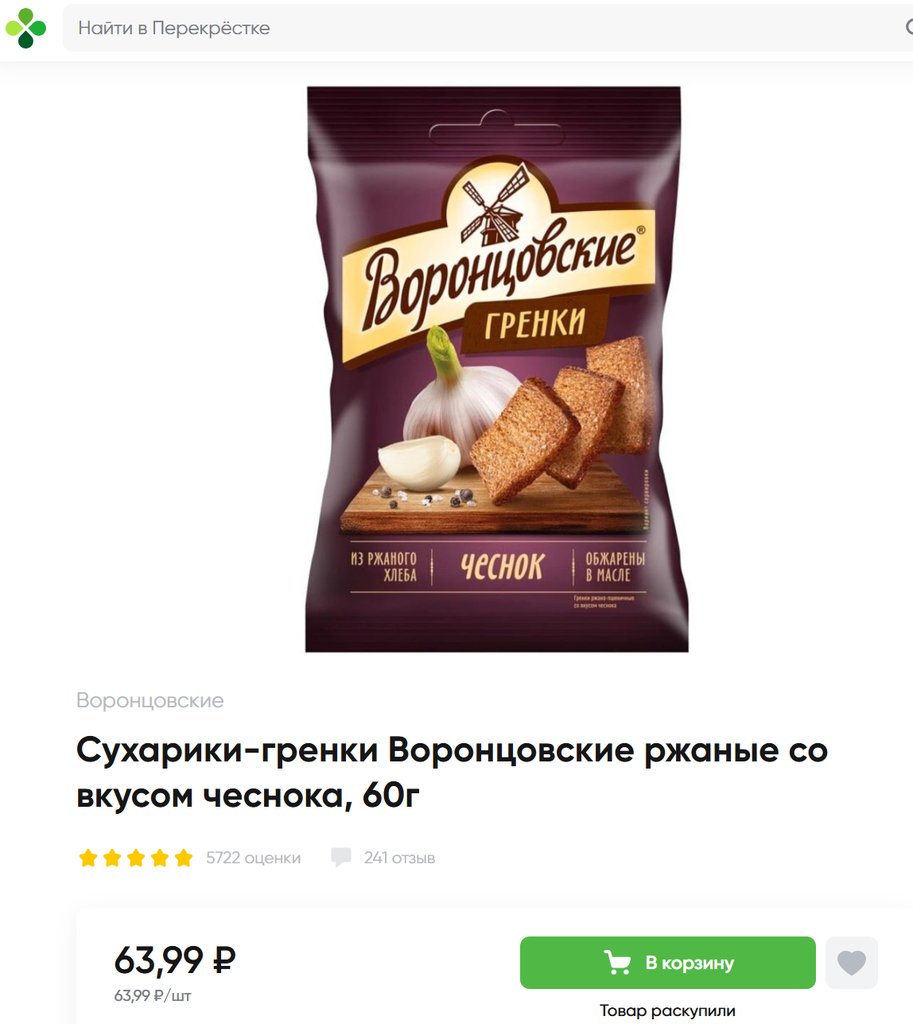The height and width of the screenshot is (1024, 913).
Task: Add the product with 'В корзину'
Action: click(x=667, y=963)
